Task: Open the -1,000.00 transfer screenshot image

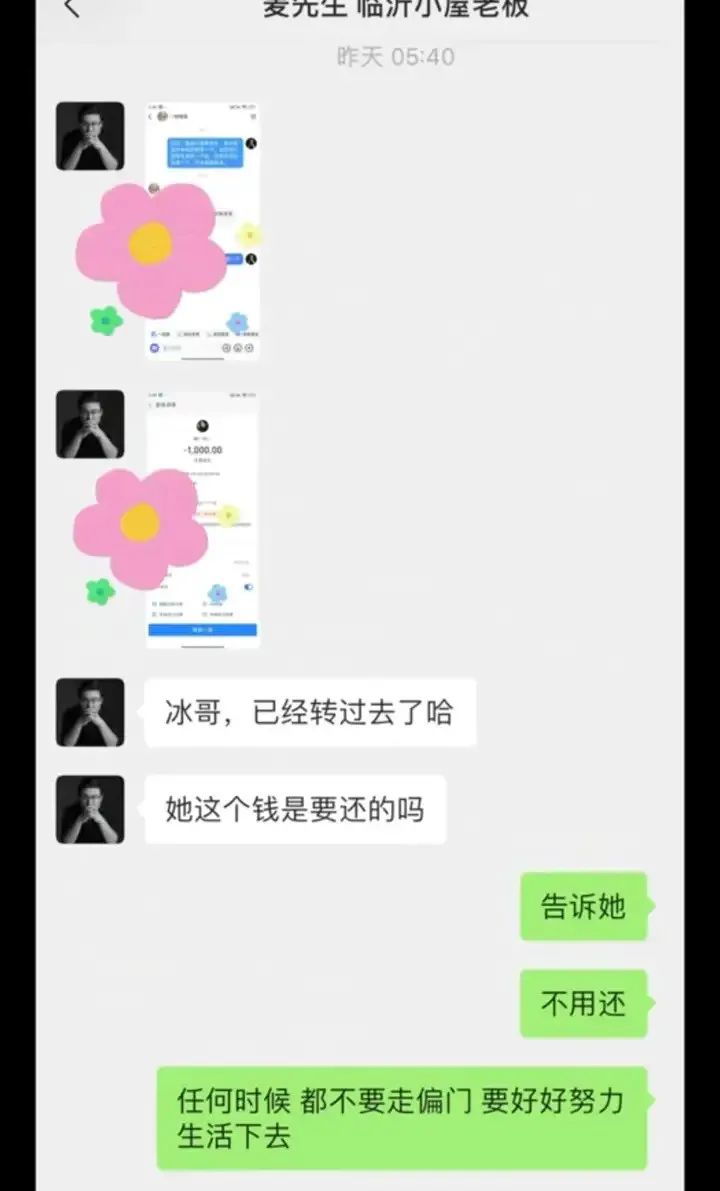Action: coord(203,520)
